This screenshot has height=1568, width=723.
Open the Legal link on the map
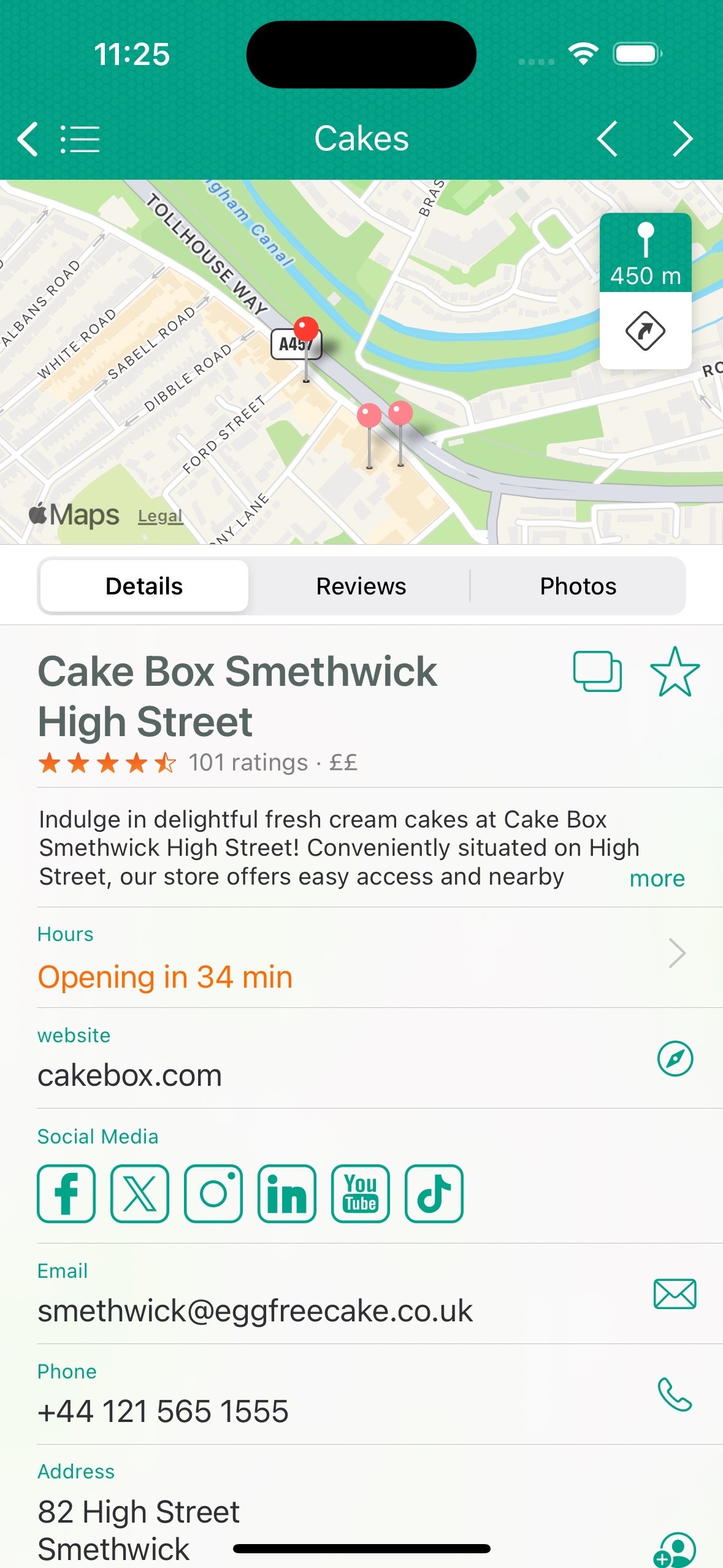pyautogui.click(x=160, y=517)
